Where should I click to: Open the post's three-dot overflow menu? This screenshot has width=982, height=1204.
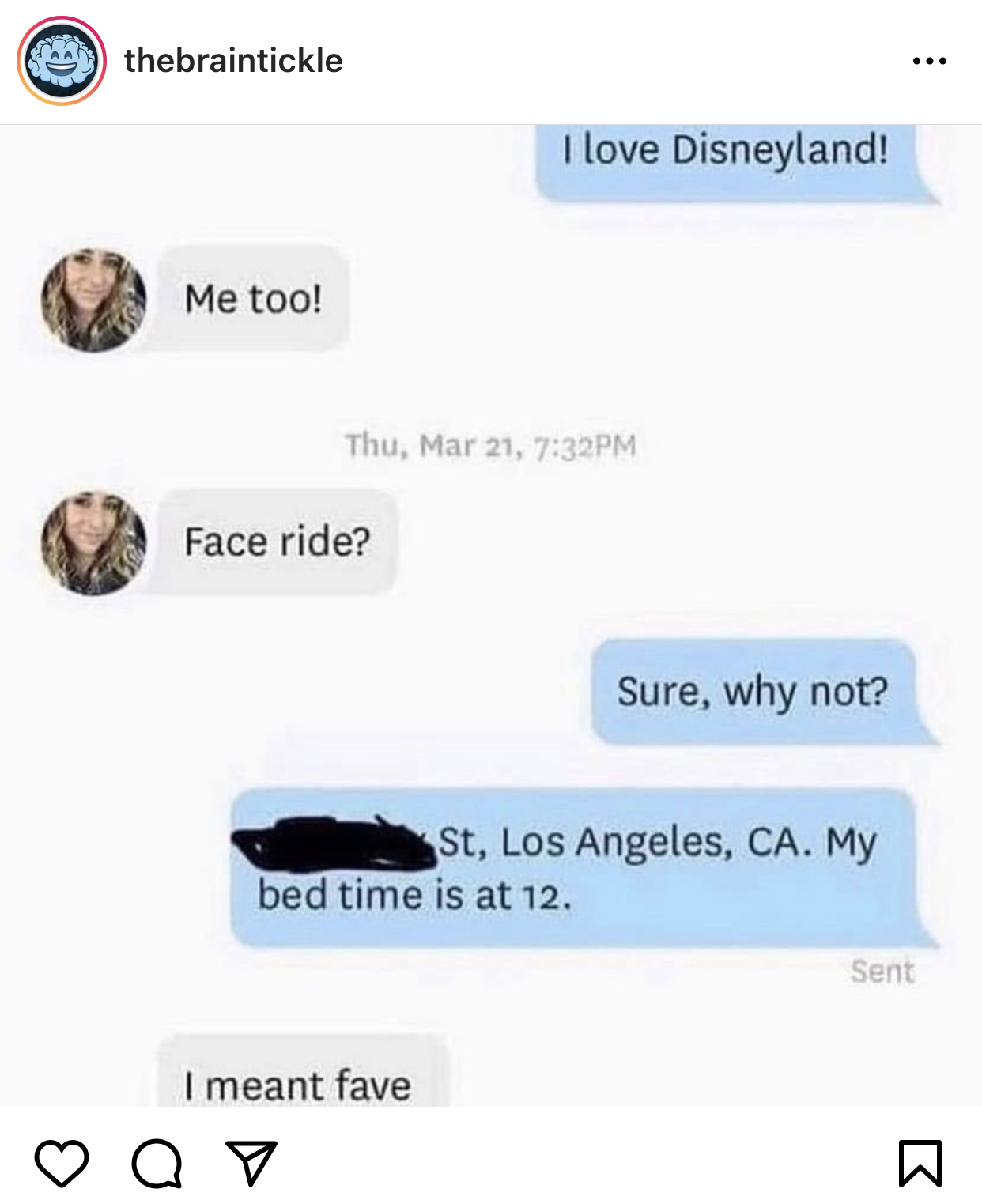[929, 61]
